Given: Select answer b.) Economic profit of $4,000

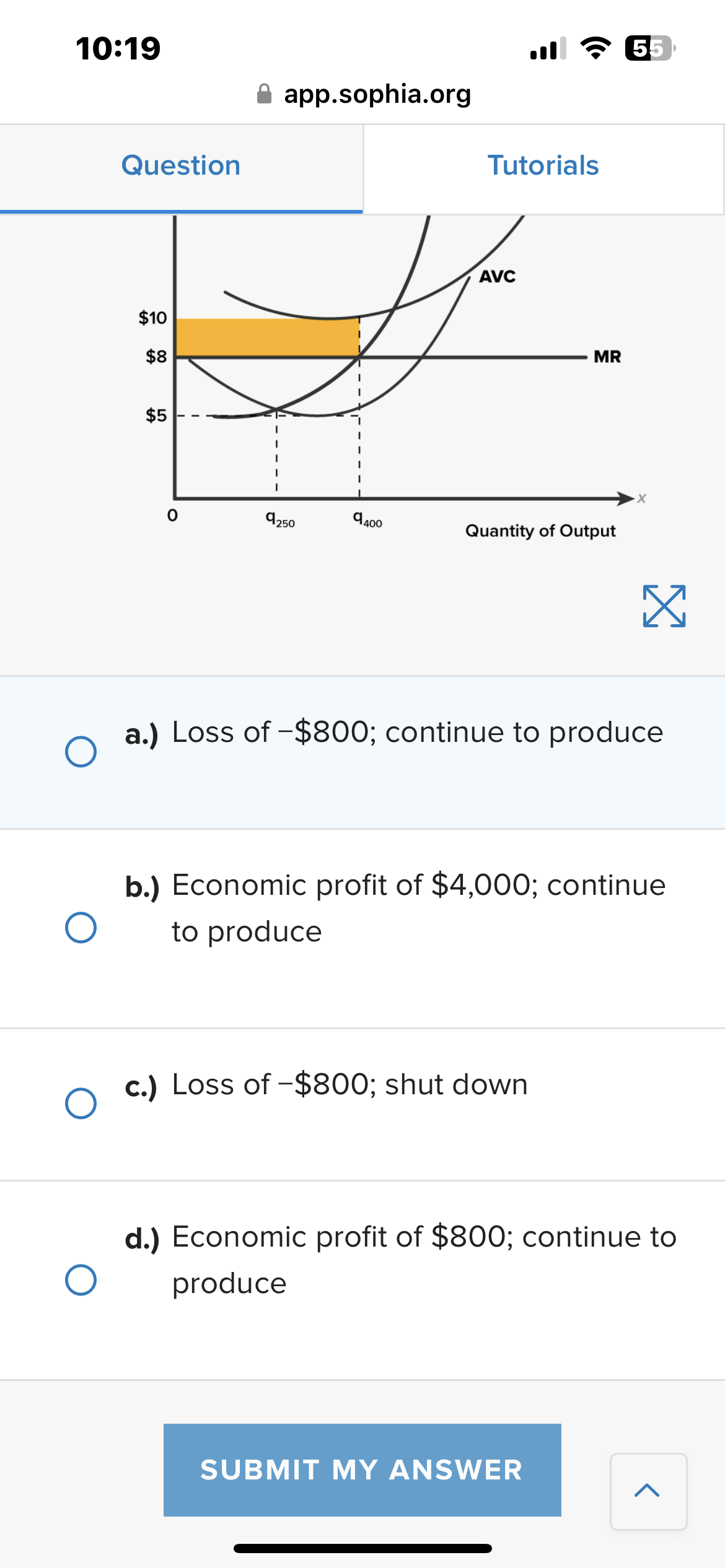Looking at the screenshot, I should pos(81,926).
